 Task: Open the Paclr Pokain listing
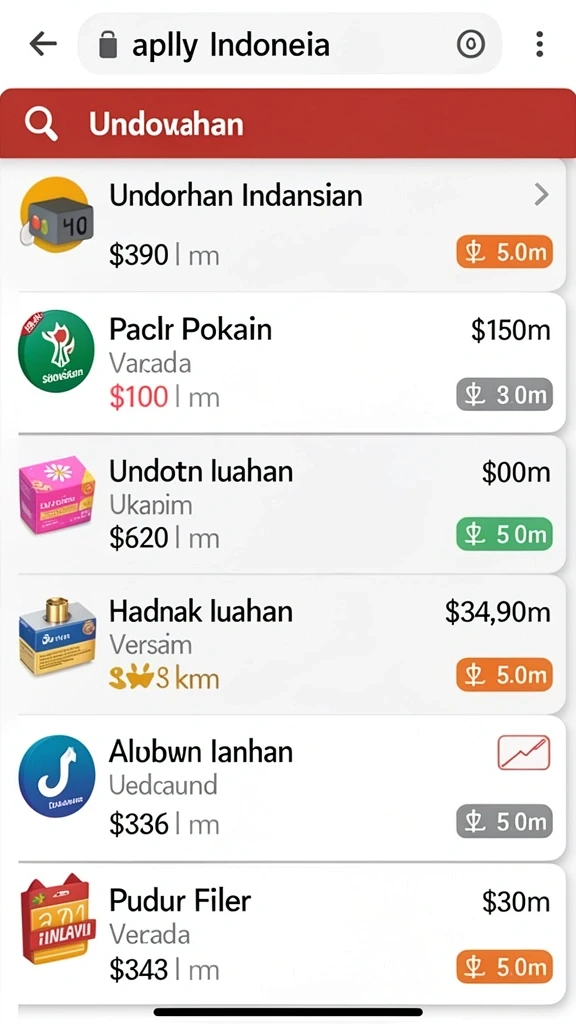tap(291, 362)
